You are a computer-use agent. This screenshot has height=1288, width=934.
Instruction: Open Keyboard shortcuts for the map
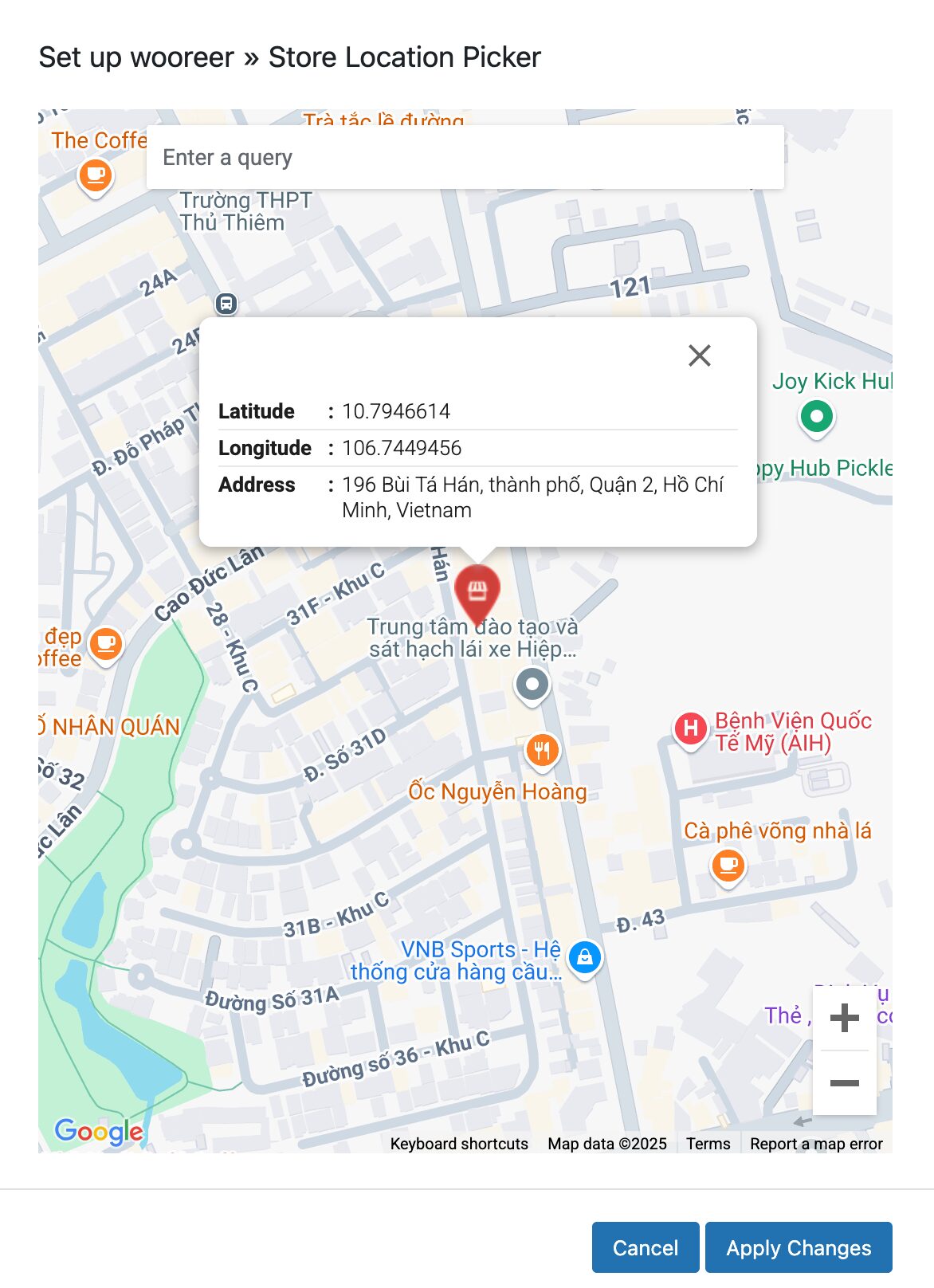459,1144
